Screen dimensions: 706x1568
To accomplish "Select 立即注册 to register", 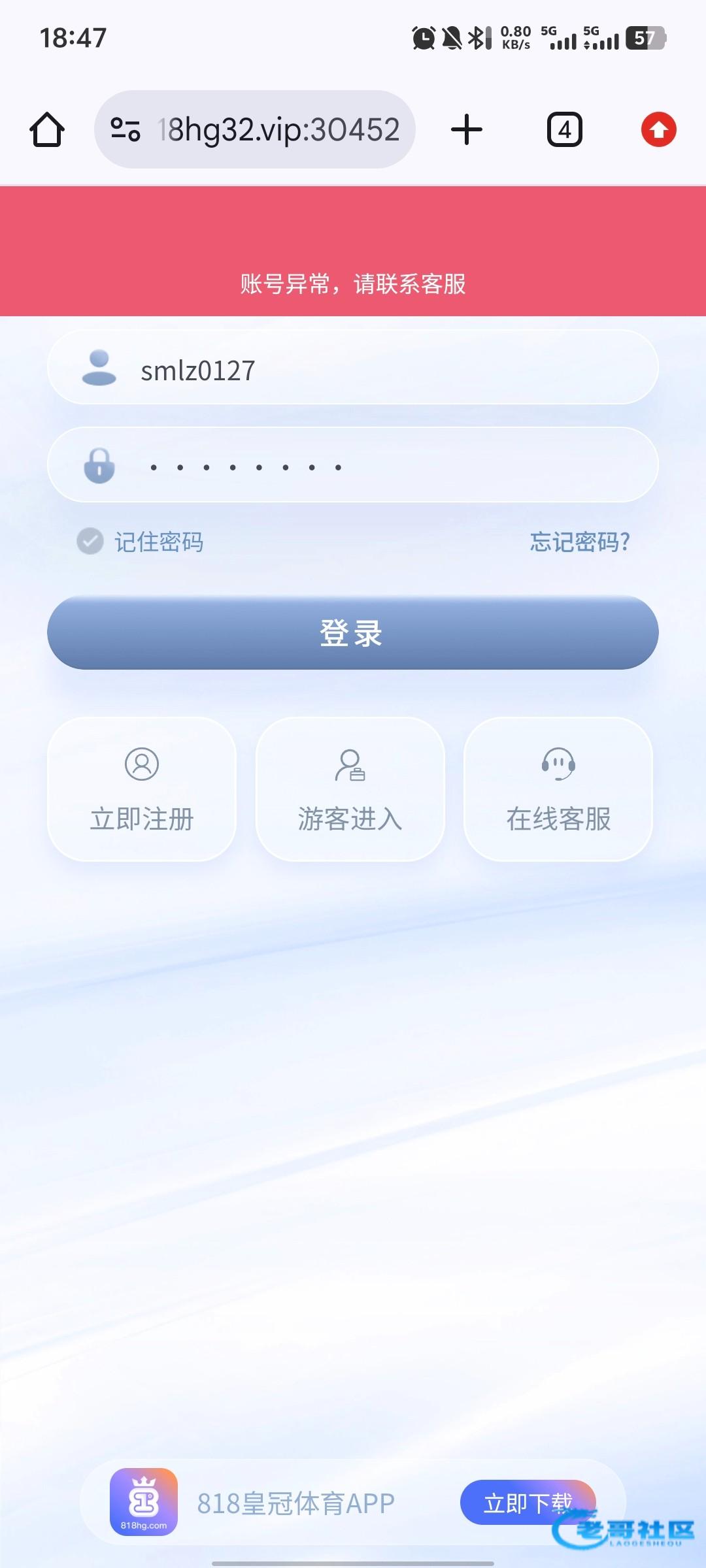I will [x=142, y=789].
